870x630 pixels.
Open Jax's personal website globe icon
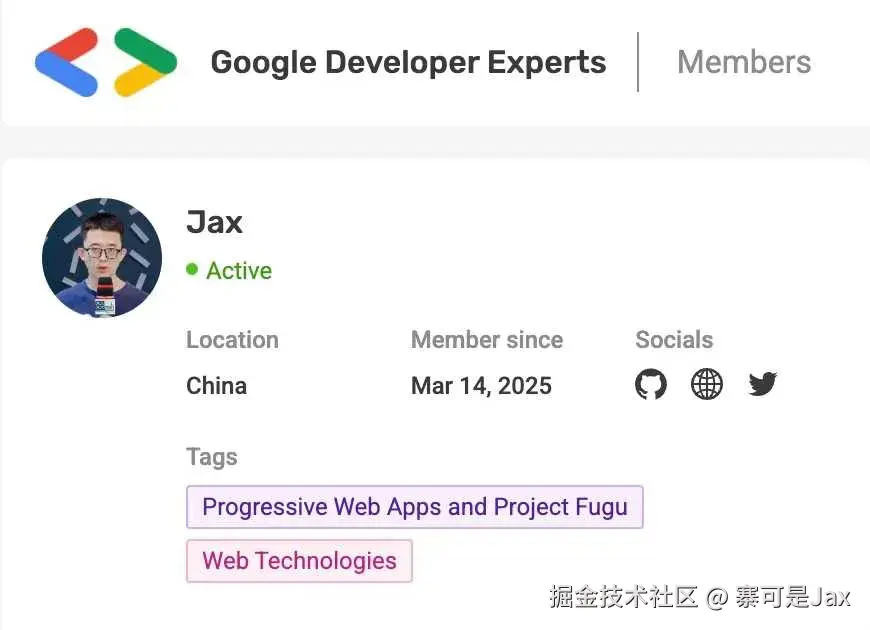pyautogui.click(x=707, y=384)
